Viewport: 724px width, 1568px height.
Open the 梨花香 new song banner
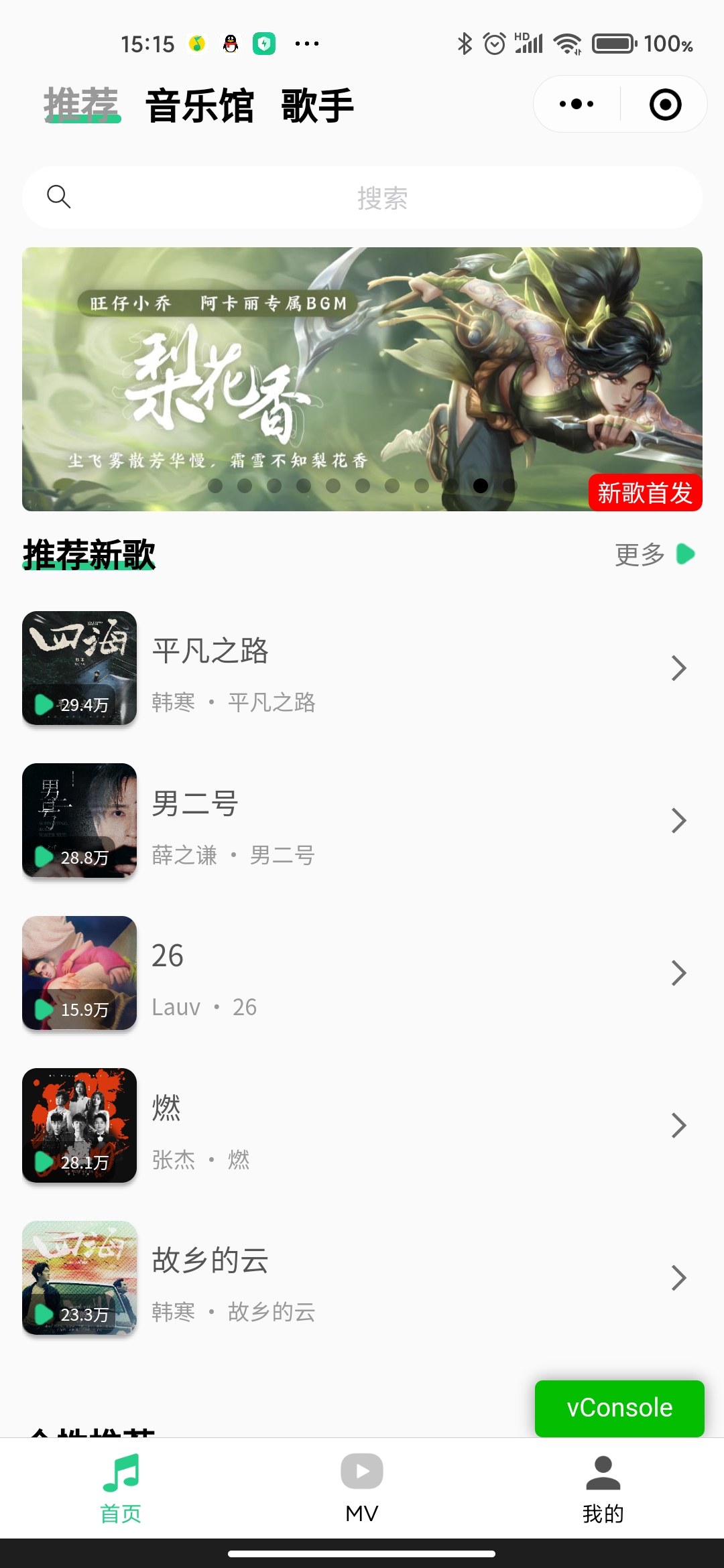click(362, 379)
